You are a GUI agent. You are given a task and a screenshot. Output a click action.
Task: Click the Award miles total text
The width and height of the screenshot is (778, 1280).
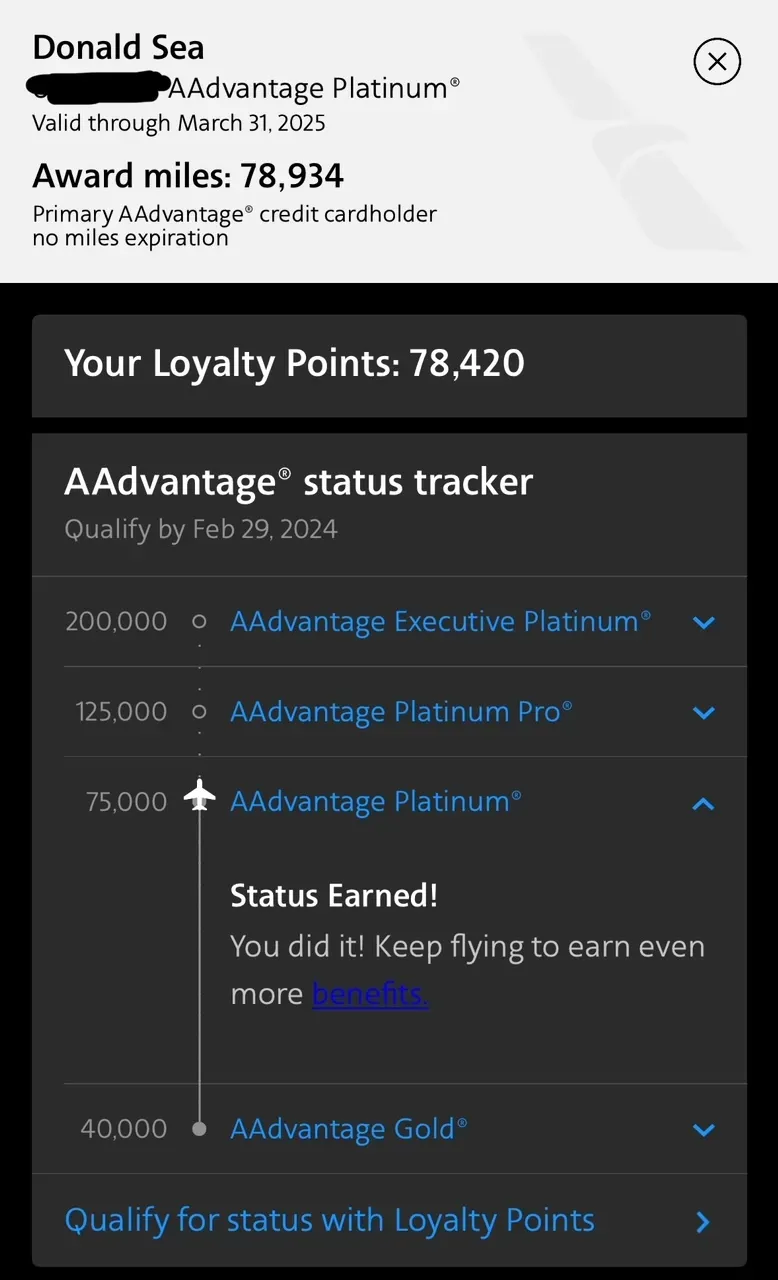pos(188,175)
